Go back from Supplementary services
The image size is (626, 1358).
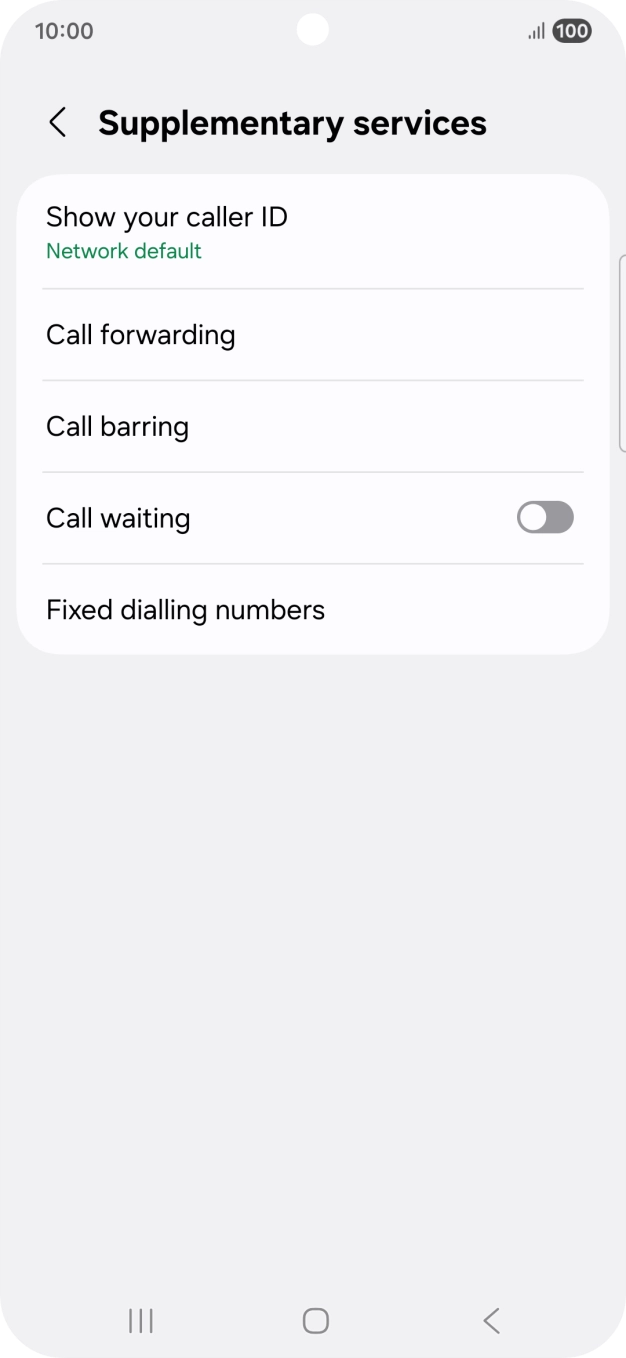(x=58, y=123)
